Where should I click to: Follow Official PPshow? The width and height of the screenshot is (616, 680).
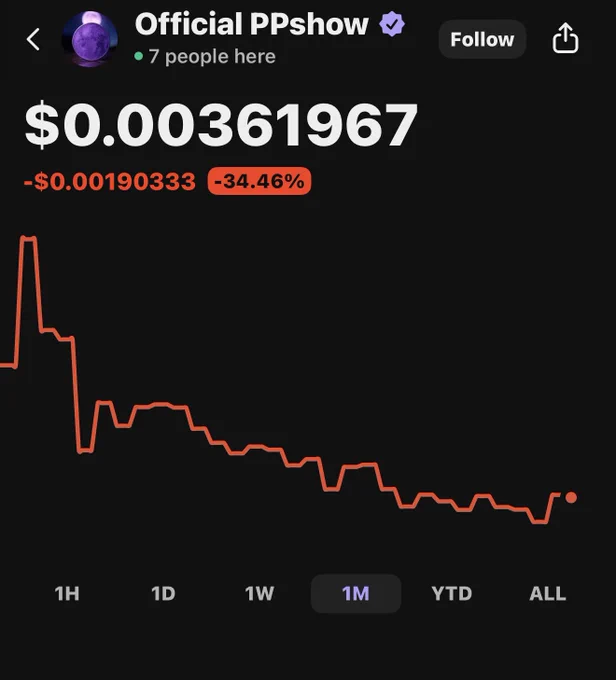[482, 39]
